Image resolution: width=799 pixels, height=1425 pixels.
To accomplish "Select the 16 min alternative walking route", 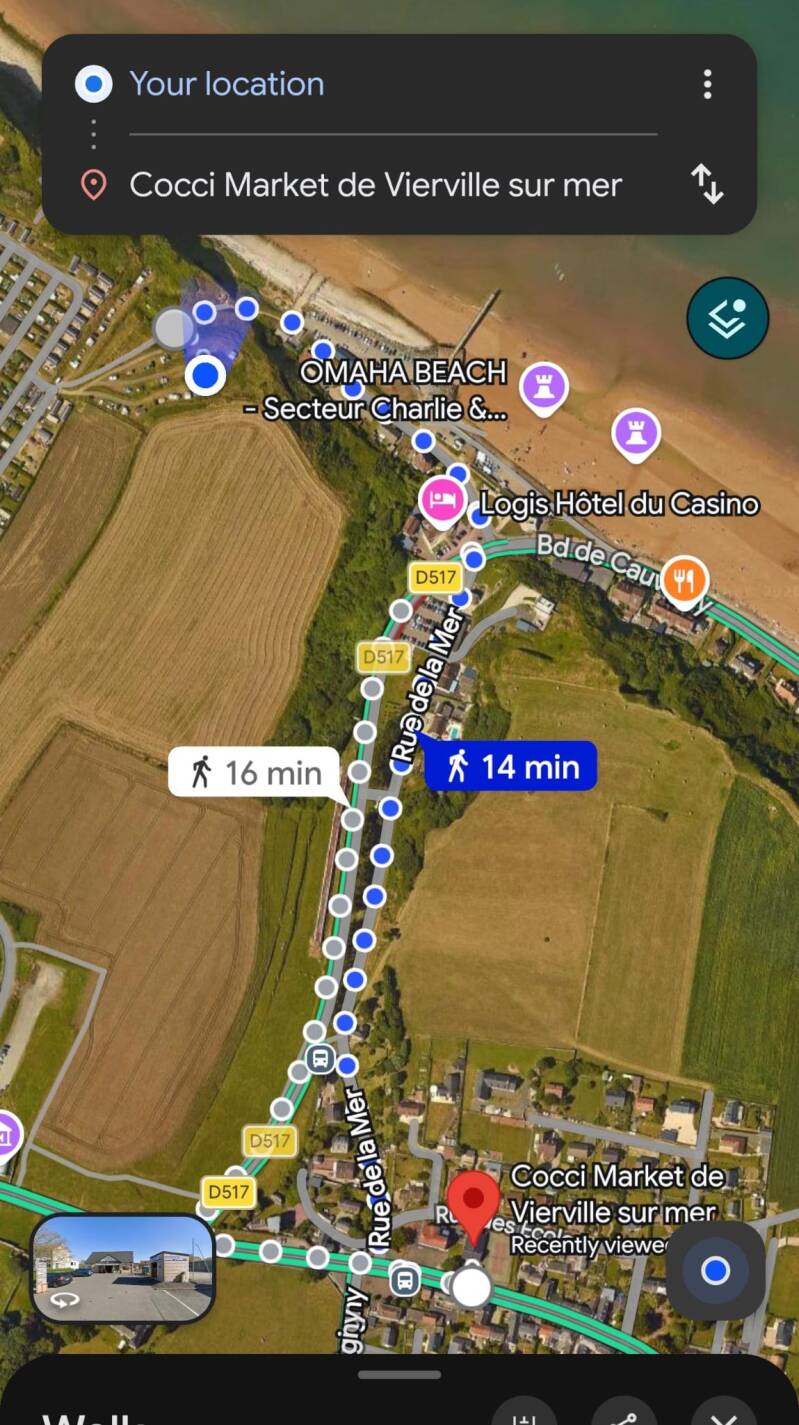I will [254, 772].
